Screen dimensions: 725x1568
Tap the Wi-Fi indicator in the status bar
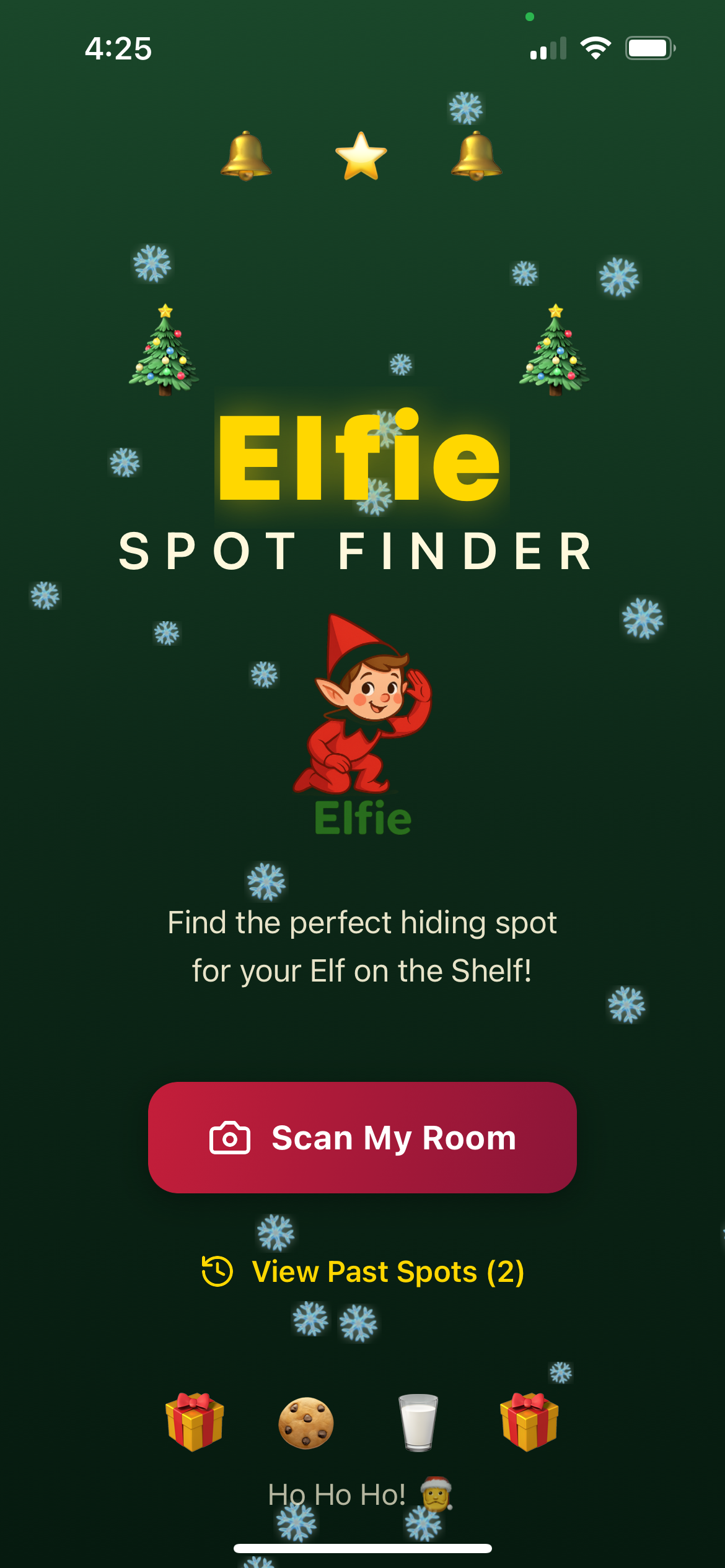point(596,46)
